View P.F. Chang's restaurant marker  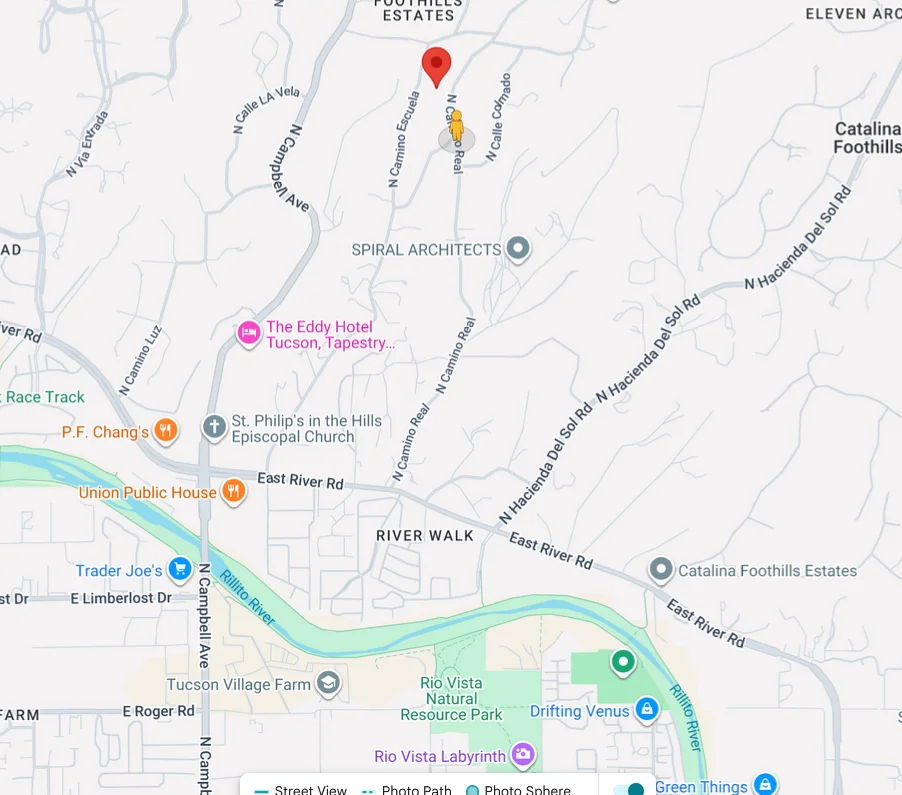coord(166,432)
